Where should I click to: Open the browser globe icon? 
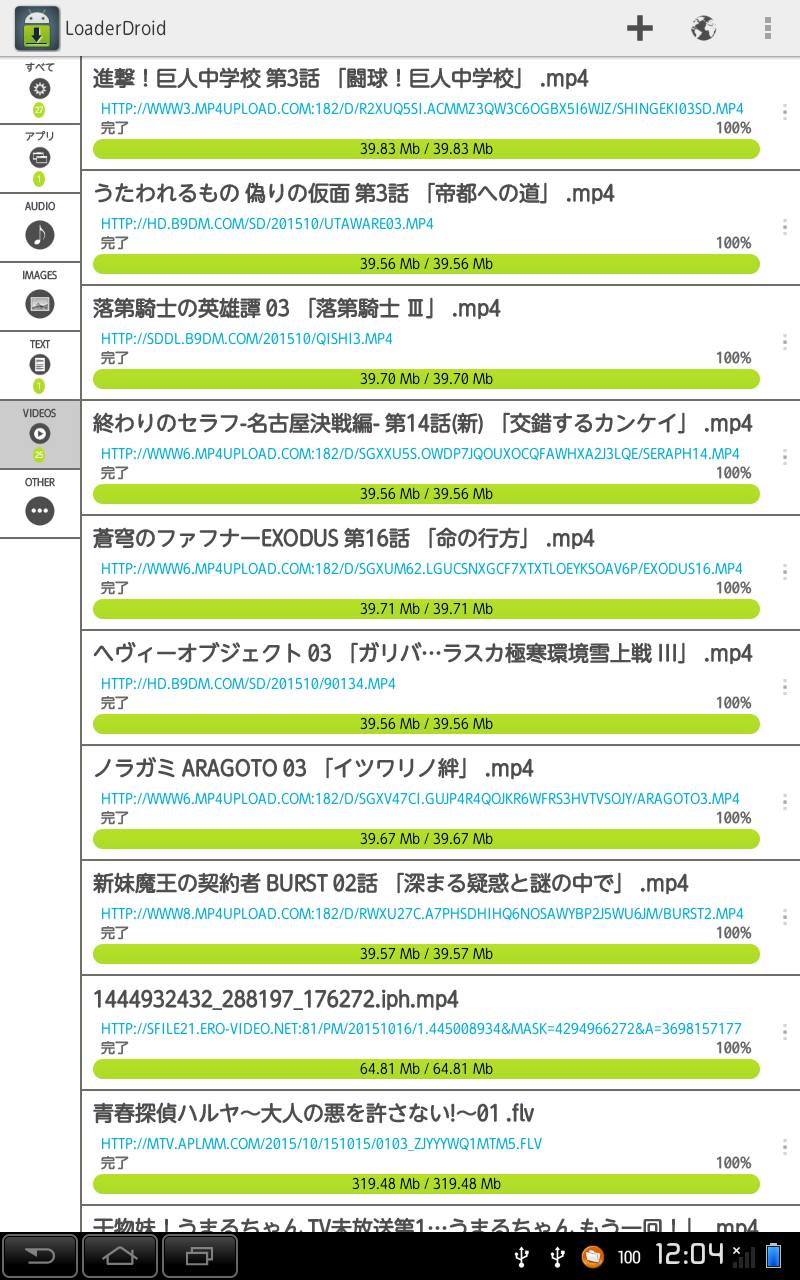(703, 28)
